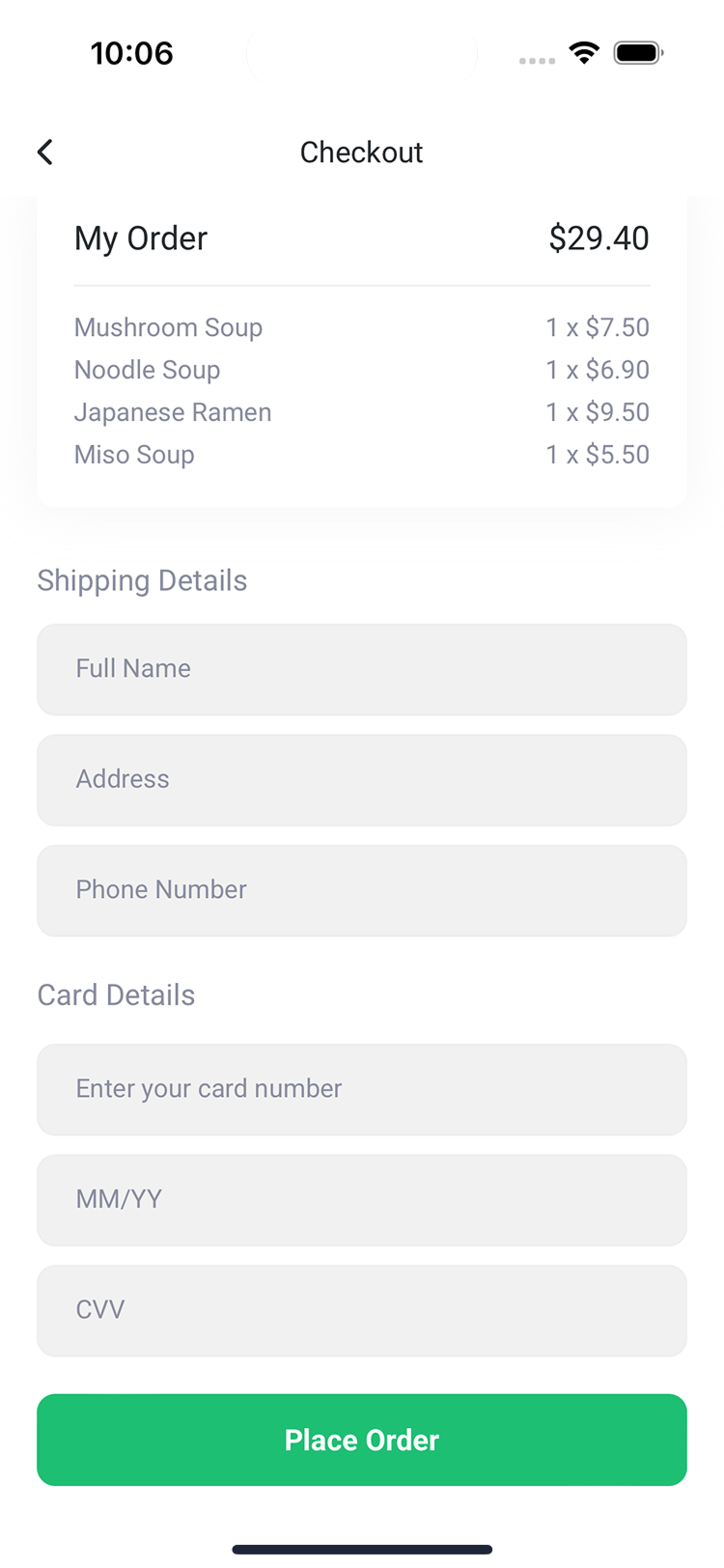Tap the Full Name field

362,669
